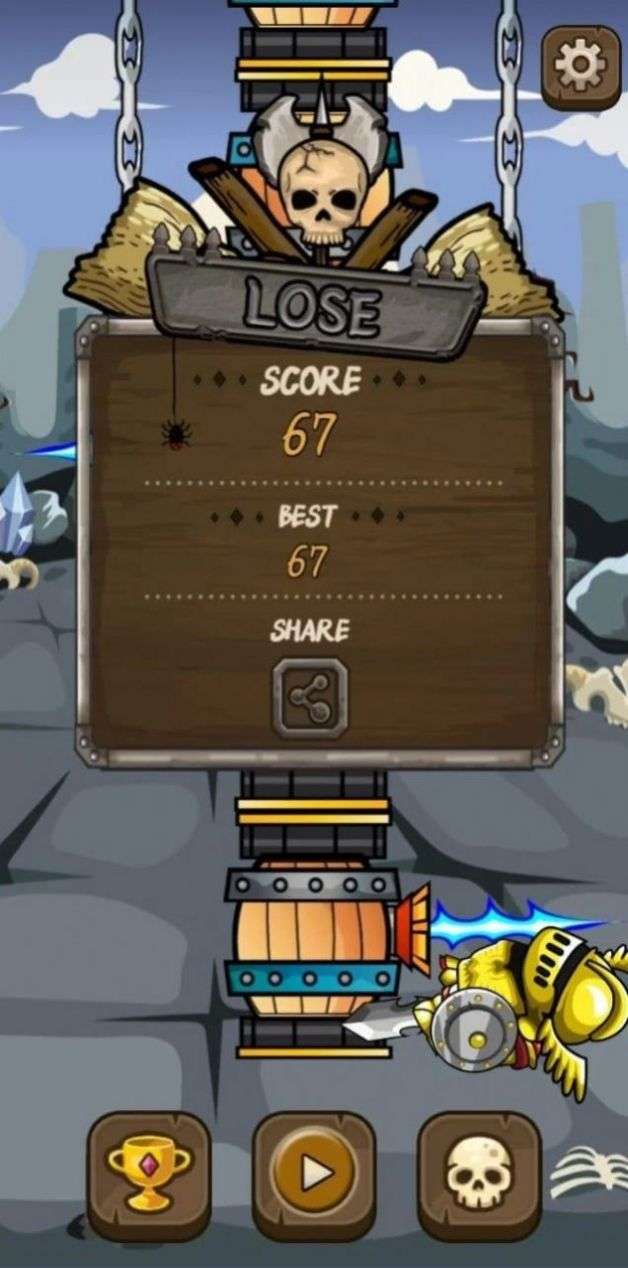Open the settings gear
628x1268 pixels.
click(581, 67)
